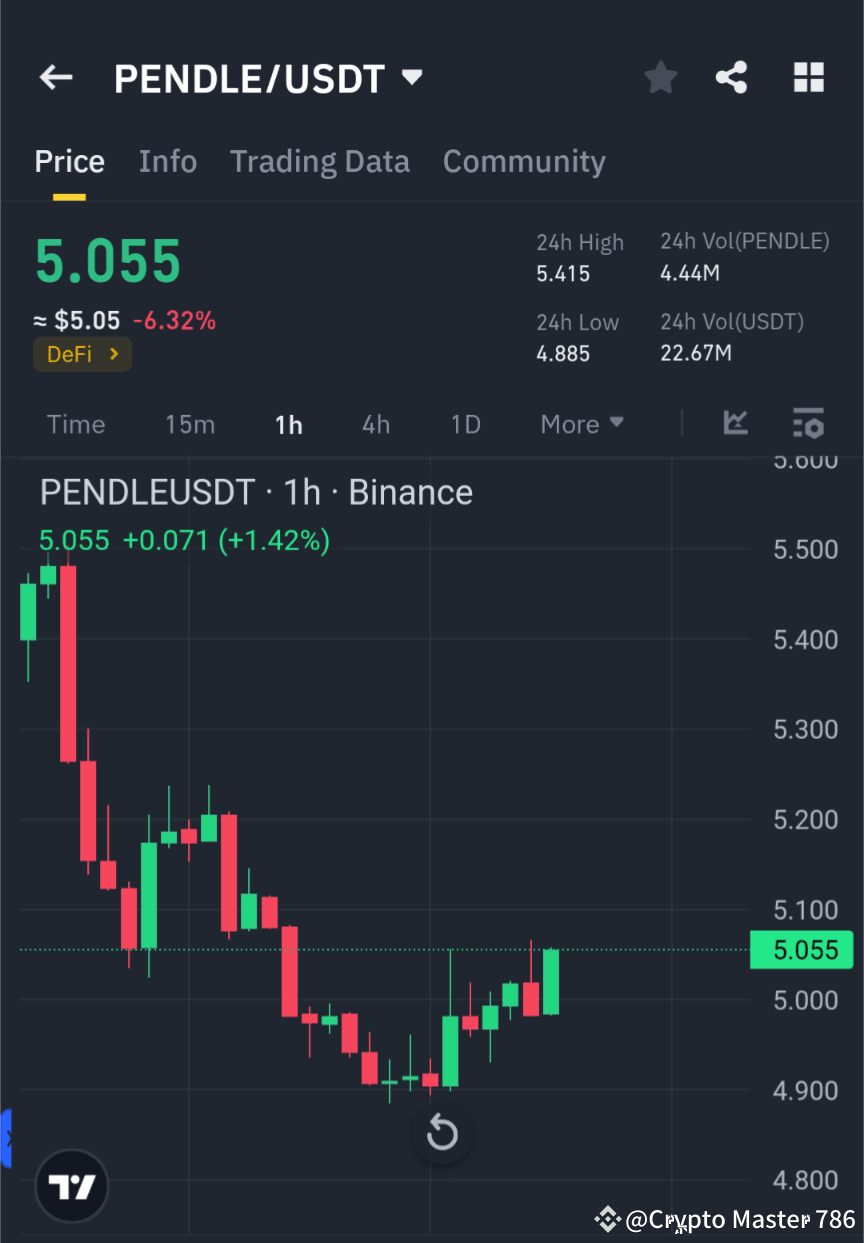This screenshot has width=864, height=1243.
Task: Tap the Time interval option
Action: 76,424
